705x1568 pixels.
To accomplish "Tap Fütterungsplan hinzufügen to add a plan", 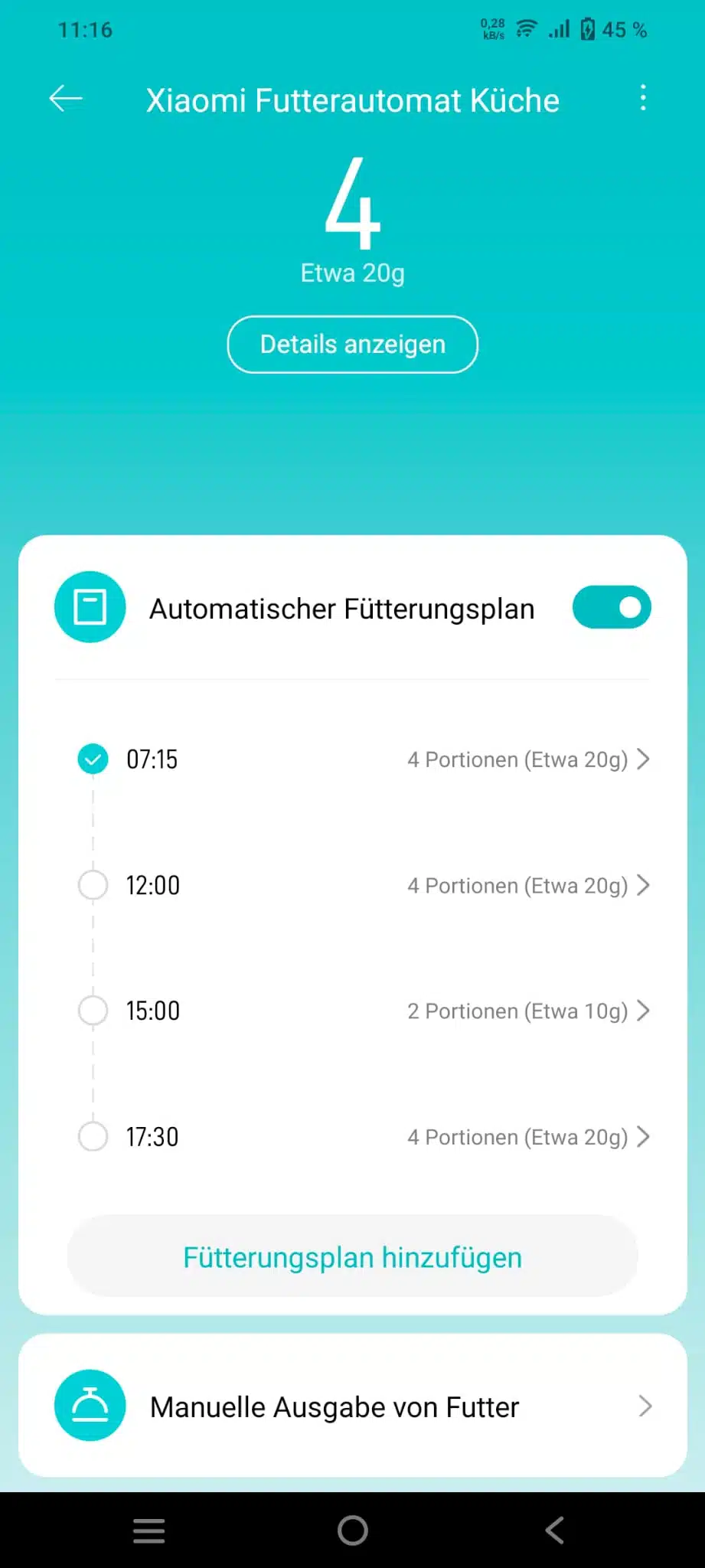I will [x=353, y=1257].
